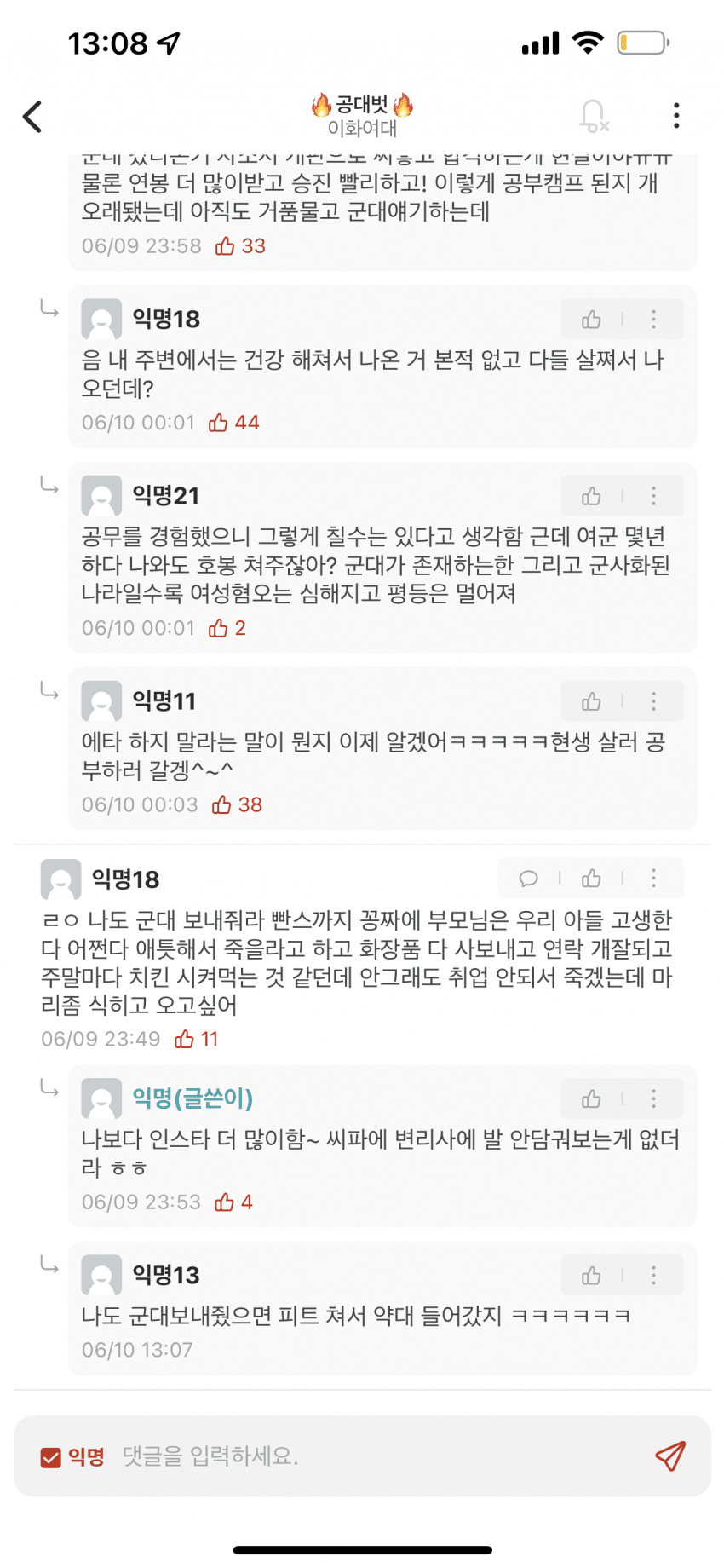Viewport: 724px width, 1568px height.
Task: Open the top-right overflow menu
Action: (x=676, y=116)
